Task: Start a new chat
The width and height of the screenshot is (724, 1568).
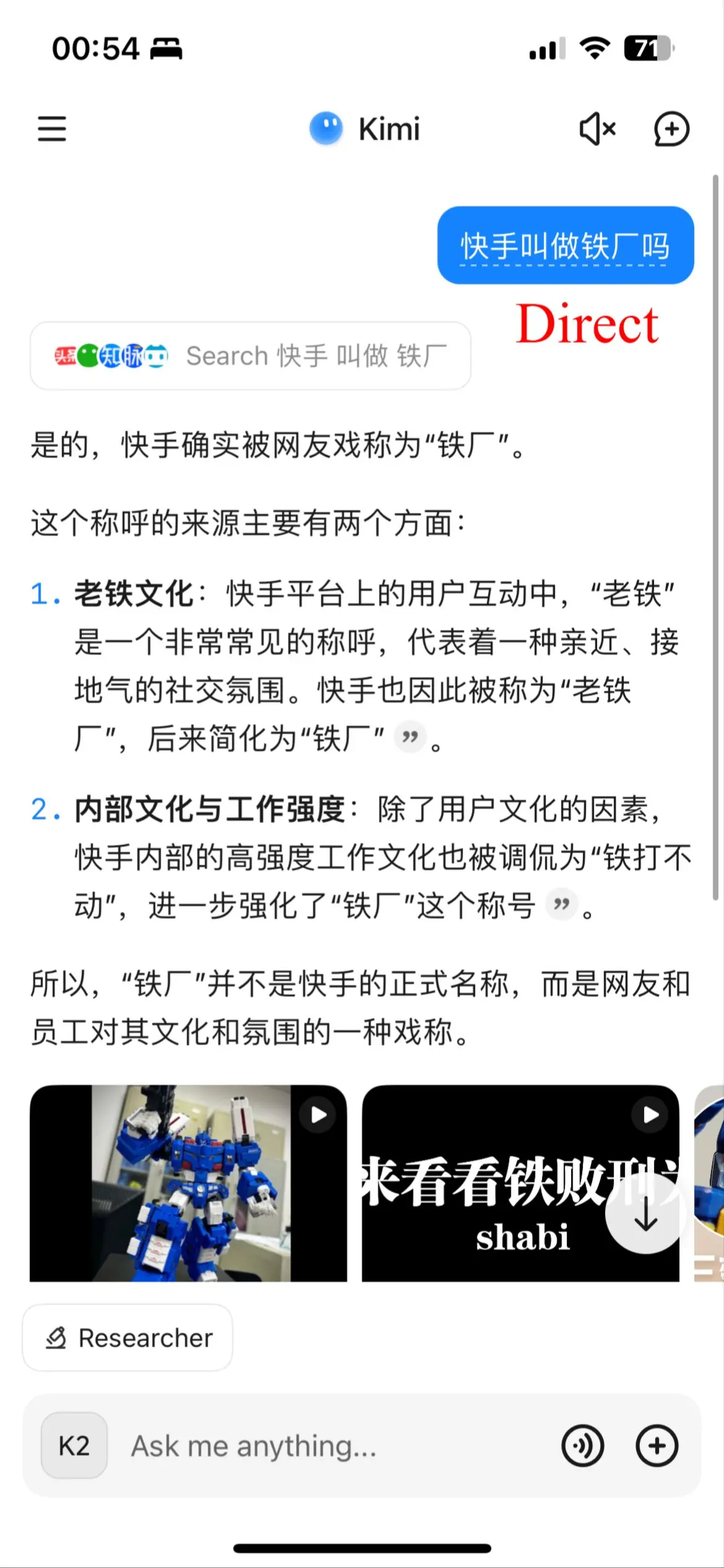Action: pos(671,129)
